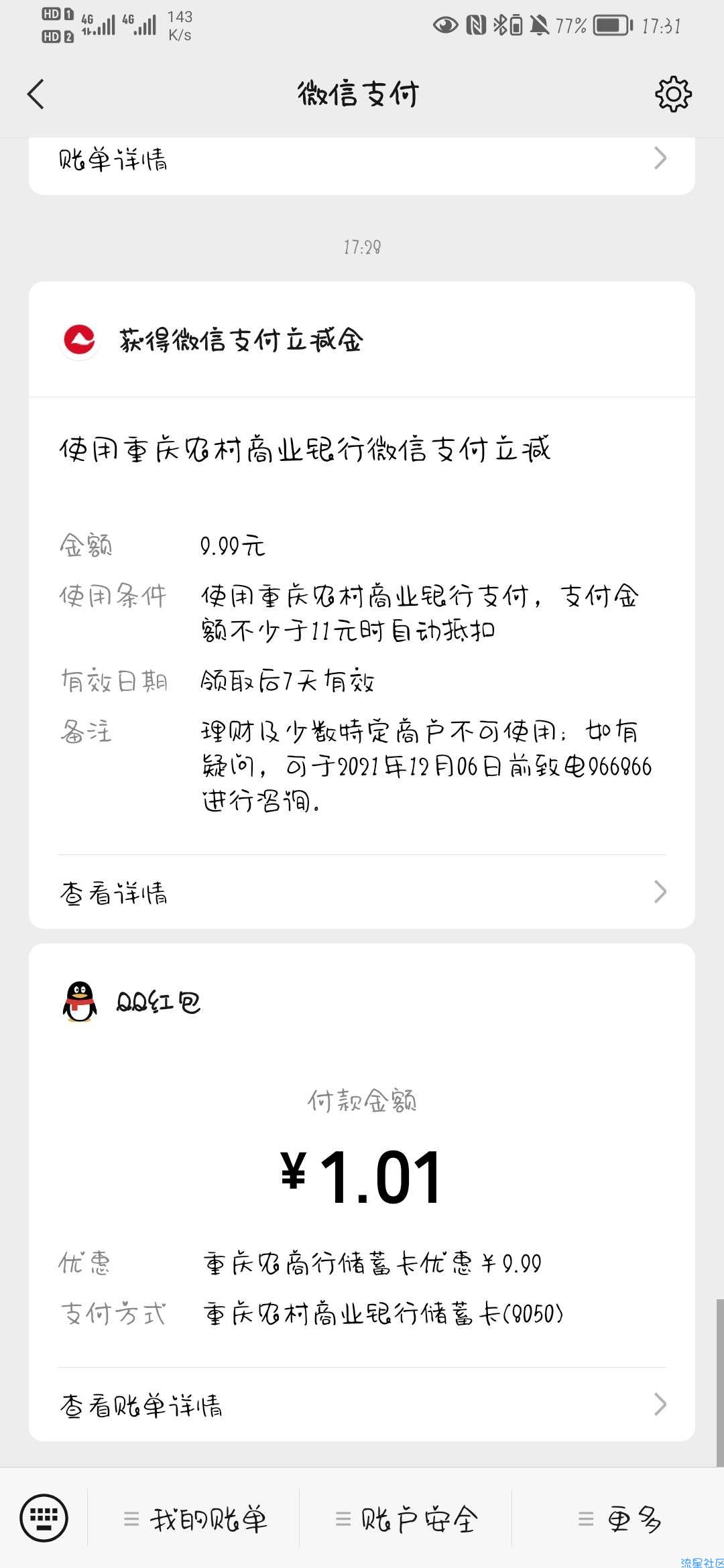Open the settings gear icon
This screenshot has height=1568, width=724.
[672, 94]
